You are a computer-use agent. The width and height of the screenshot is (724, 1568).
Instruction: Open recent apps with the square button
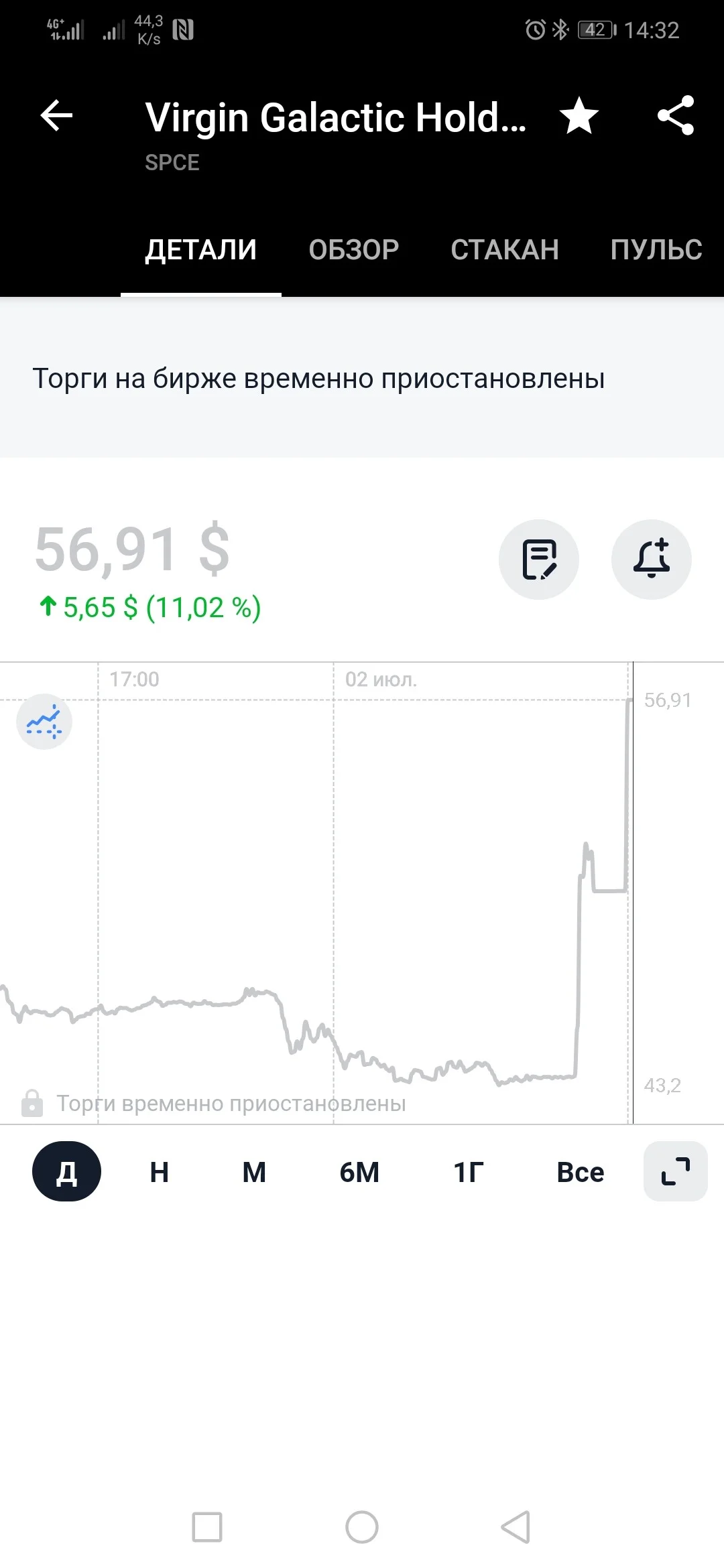pyautogui.click(x=207, y=1527)
